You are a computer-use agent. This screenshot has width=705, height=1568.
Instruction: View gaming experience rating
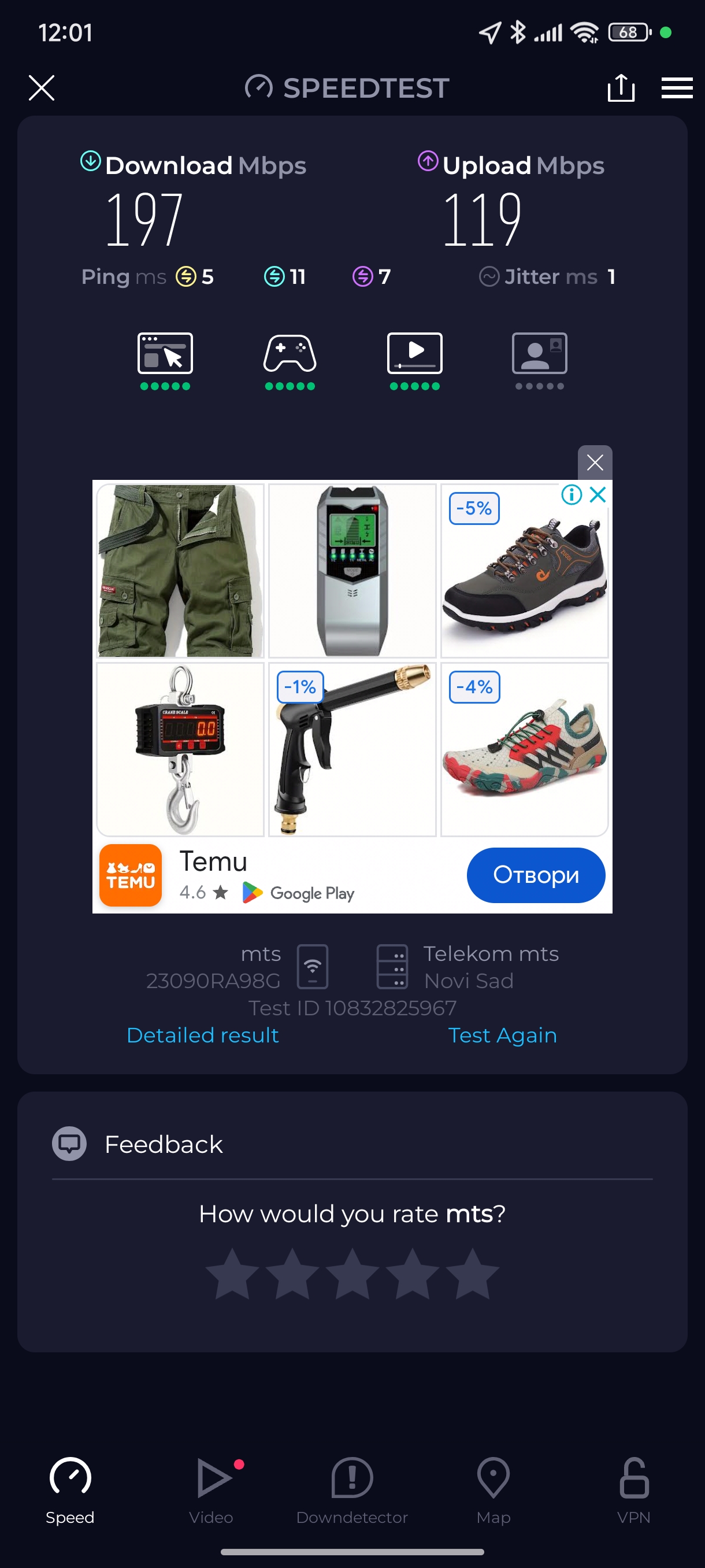click(x=290, y=360)
